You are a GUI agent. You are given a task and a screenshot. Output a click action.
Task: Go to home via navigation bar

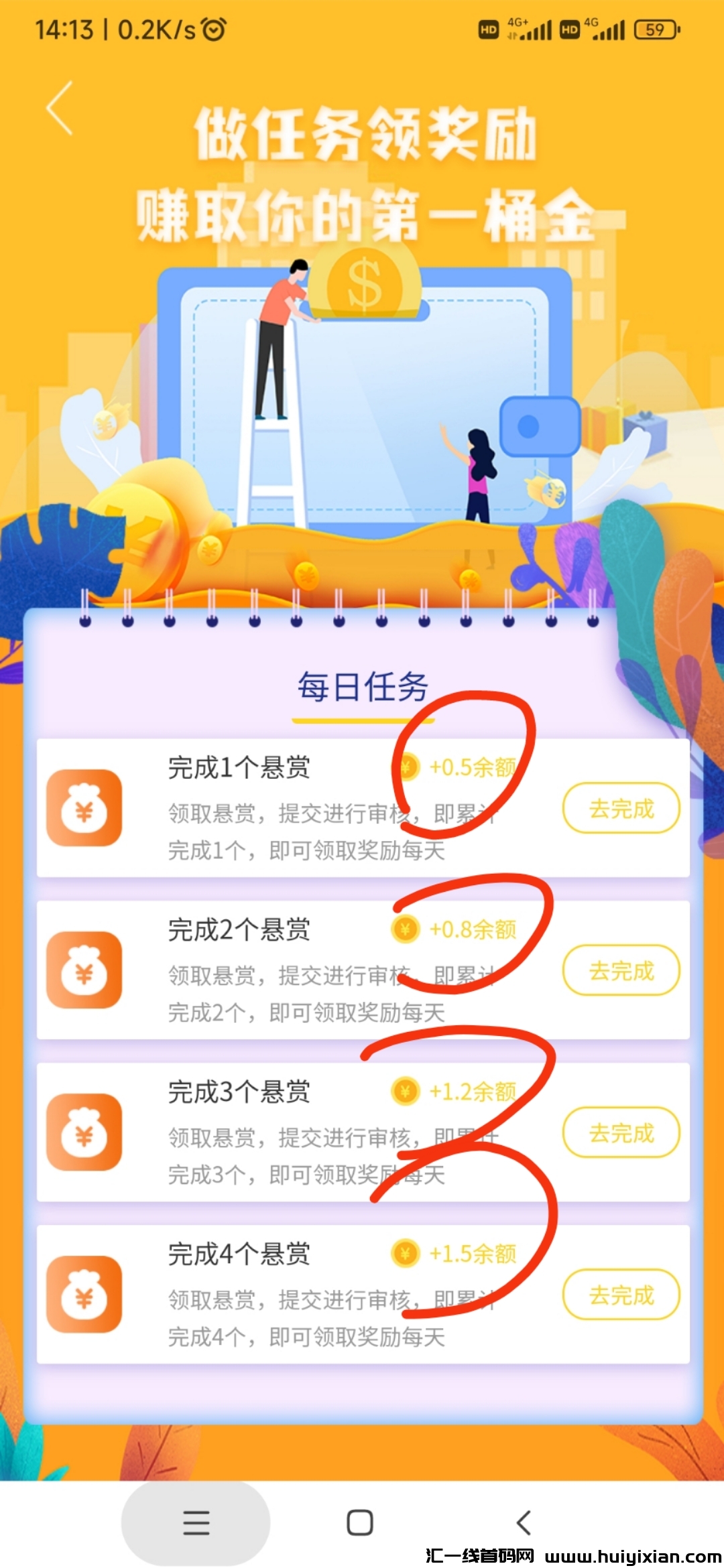(x=360, y=1523)
